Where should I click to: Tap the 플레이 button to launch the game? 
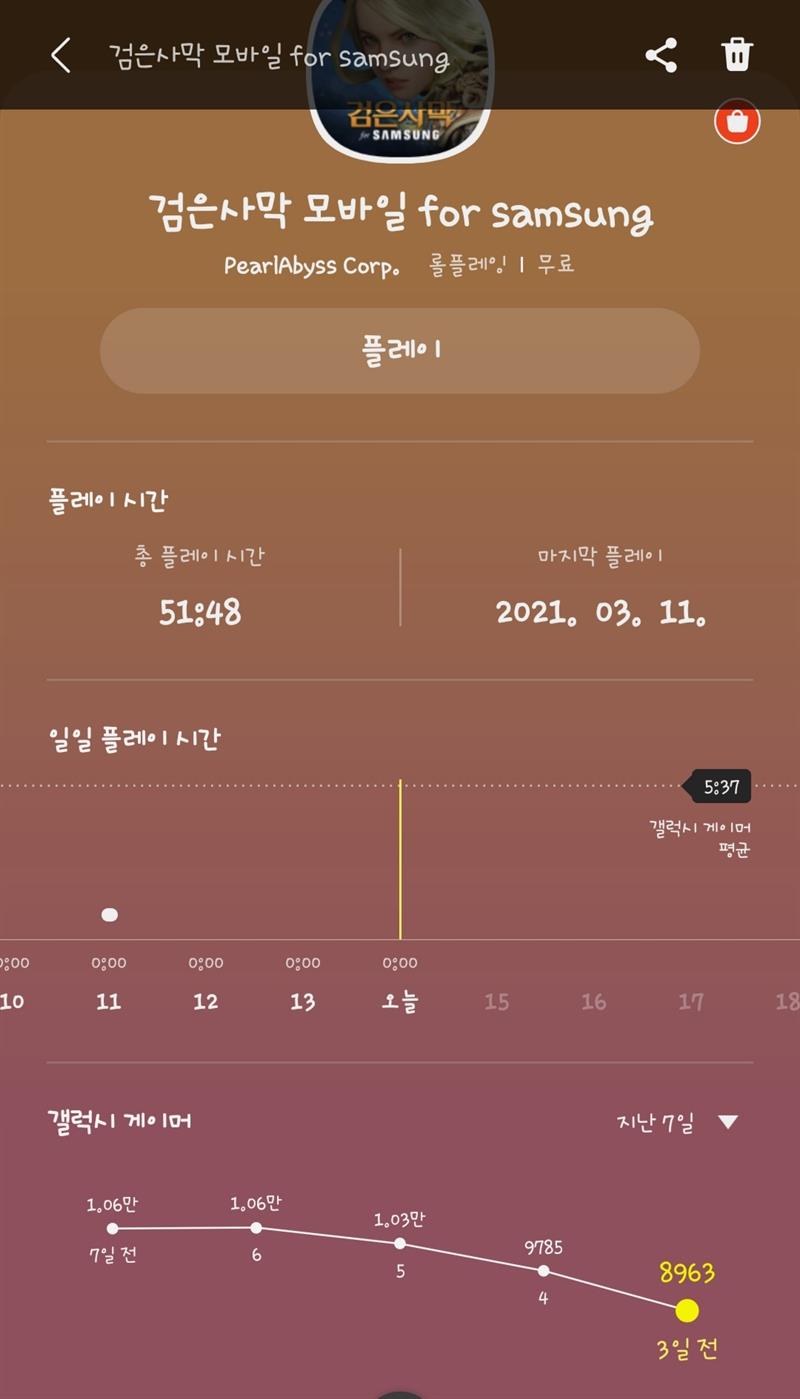pyautogui.click(x=400, y=350)
